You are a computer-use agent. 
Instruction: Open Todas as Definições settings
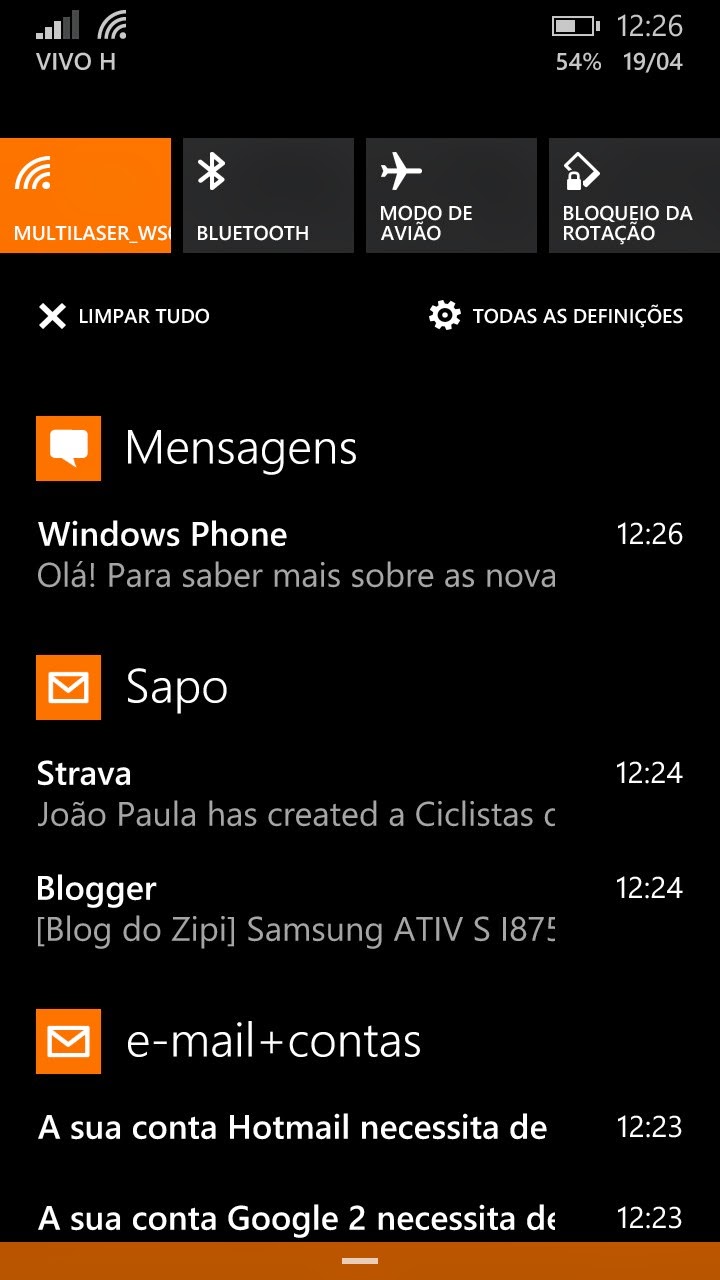(x=556, y=316)
